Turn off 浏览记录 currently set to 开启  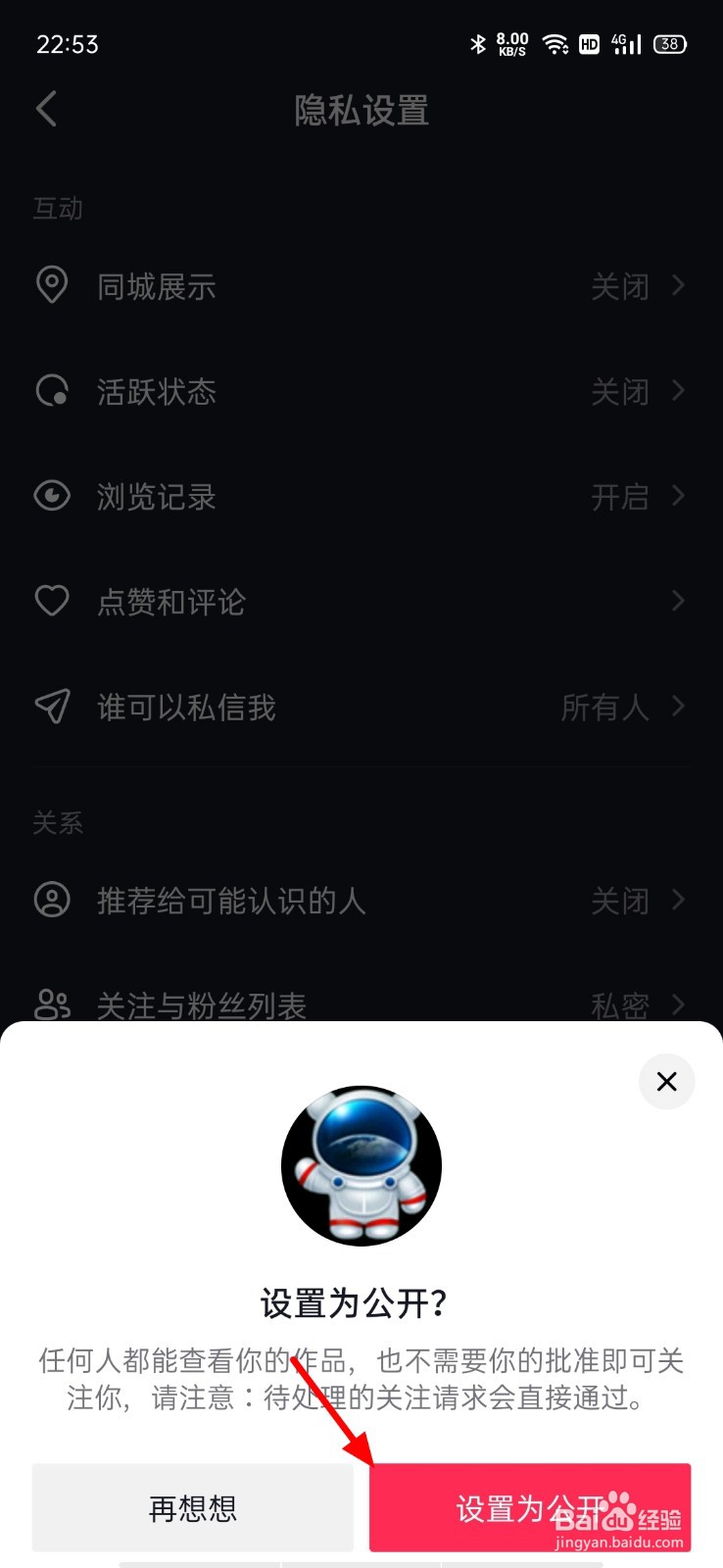pyautogui.click(x=361, y=497)
